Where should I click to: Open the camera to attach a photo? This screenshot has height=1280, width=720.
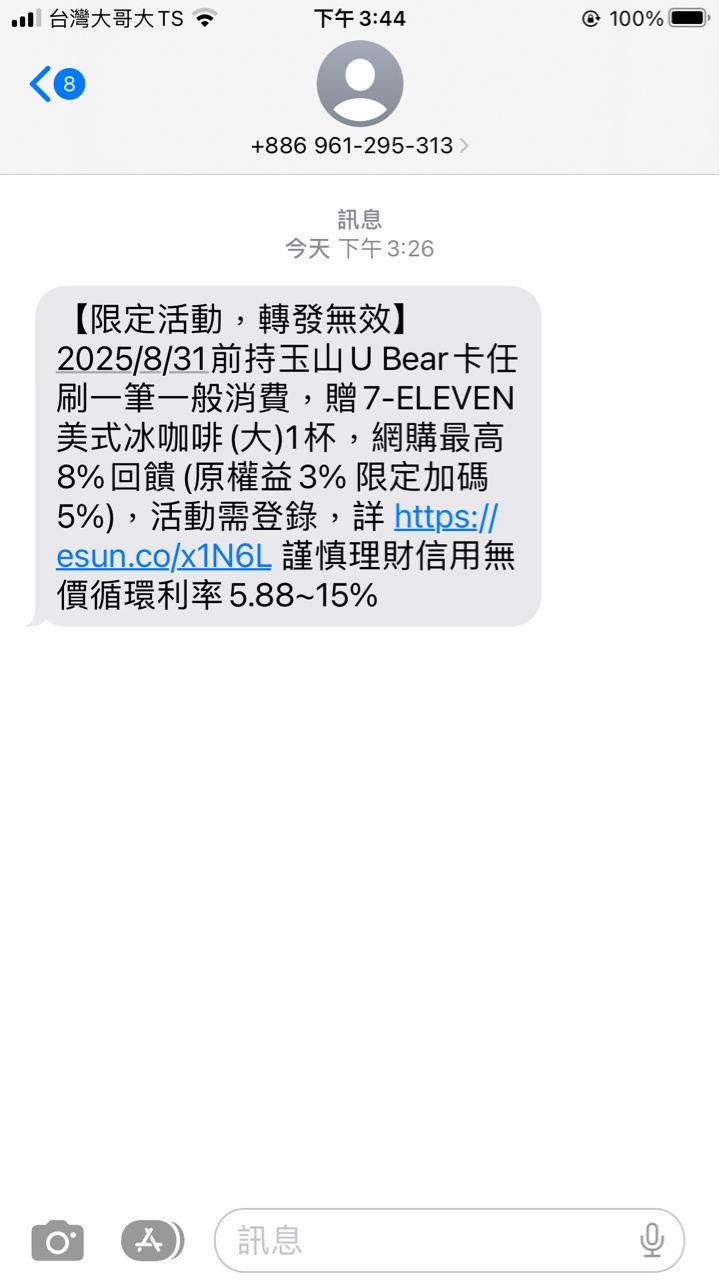pos(57,1241)
